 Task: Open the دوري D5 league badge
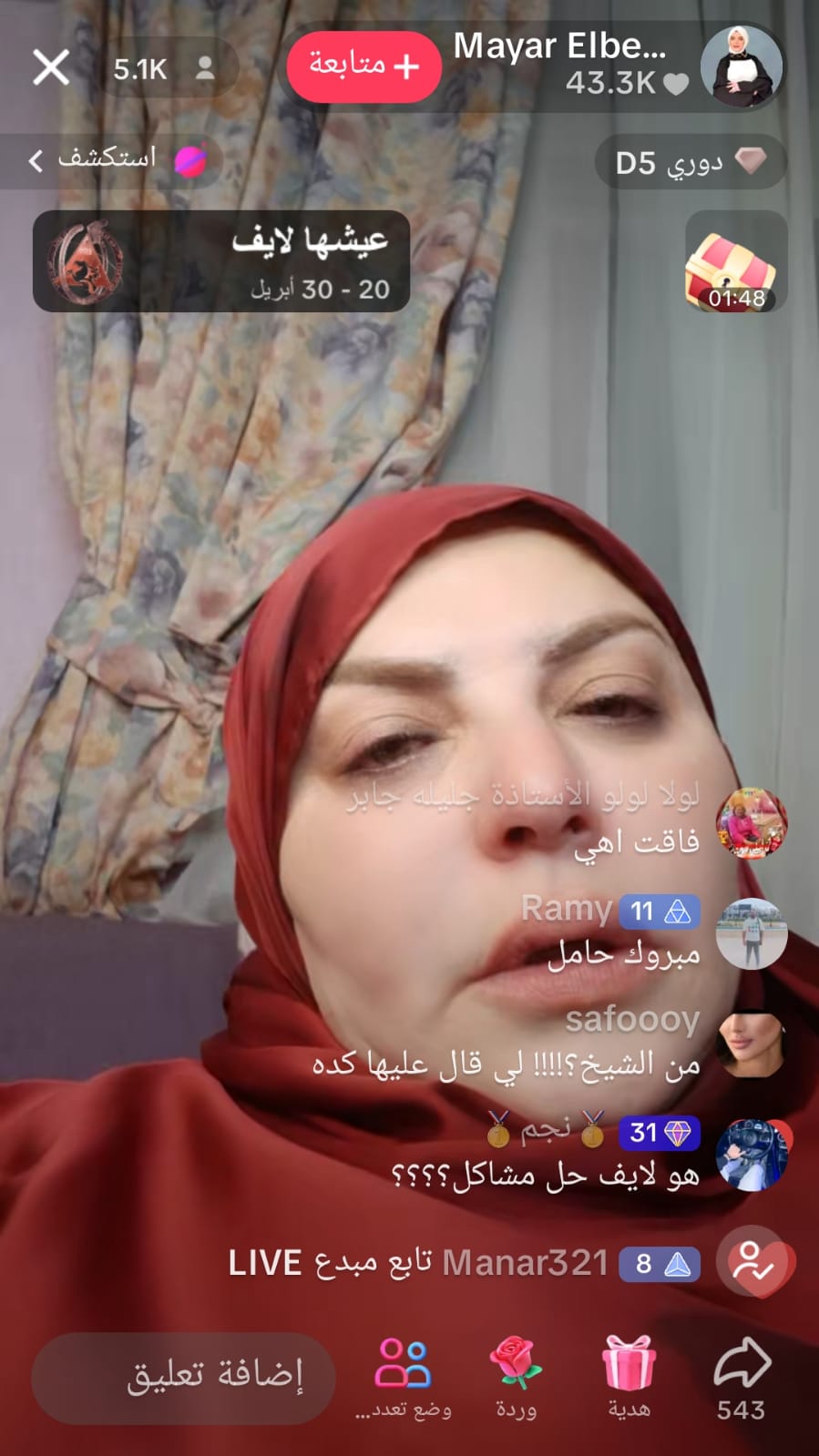click(x=690, y=163)
